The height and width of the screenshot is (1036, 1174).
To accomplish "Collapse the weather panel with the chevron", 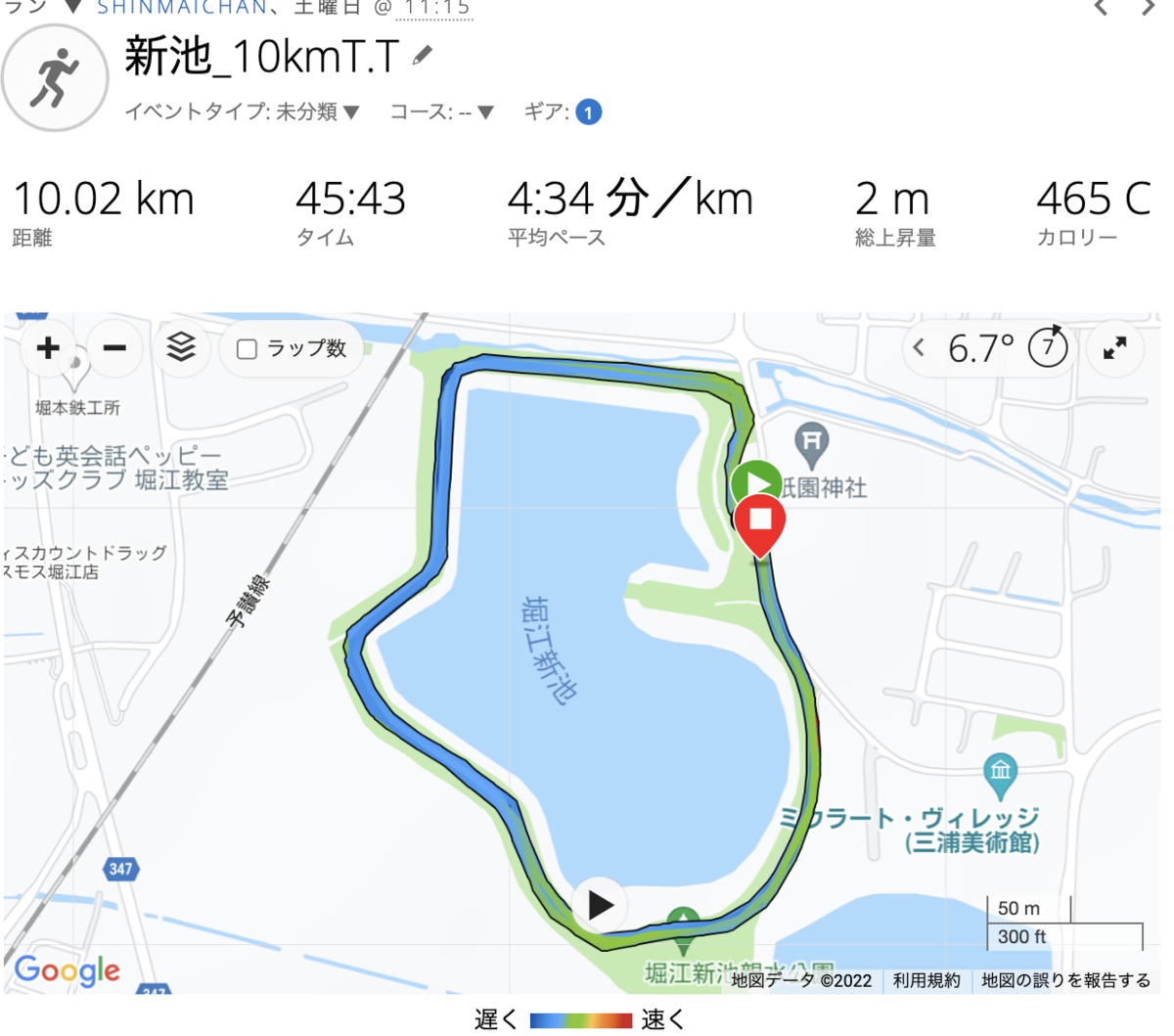I will [919, 347].
